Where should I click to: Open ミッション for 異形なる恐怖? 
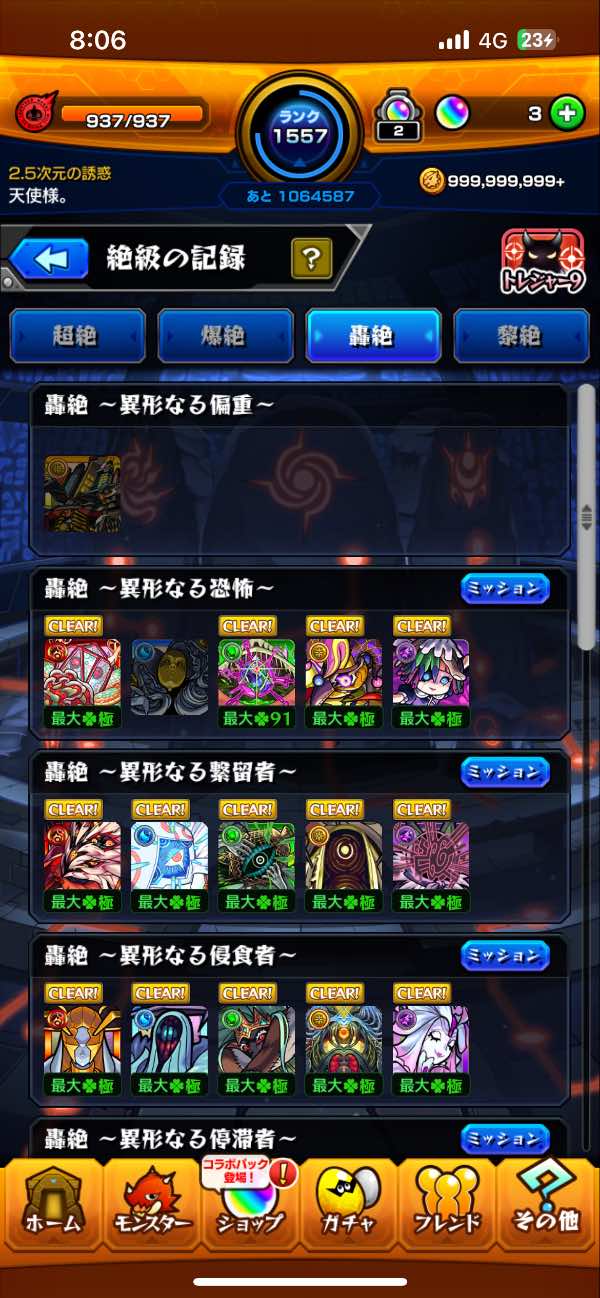[x=505, y=589]
